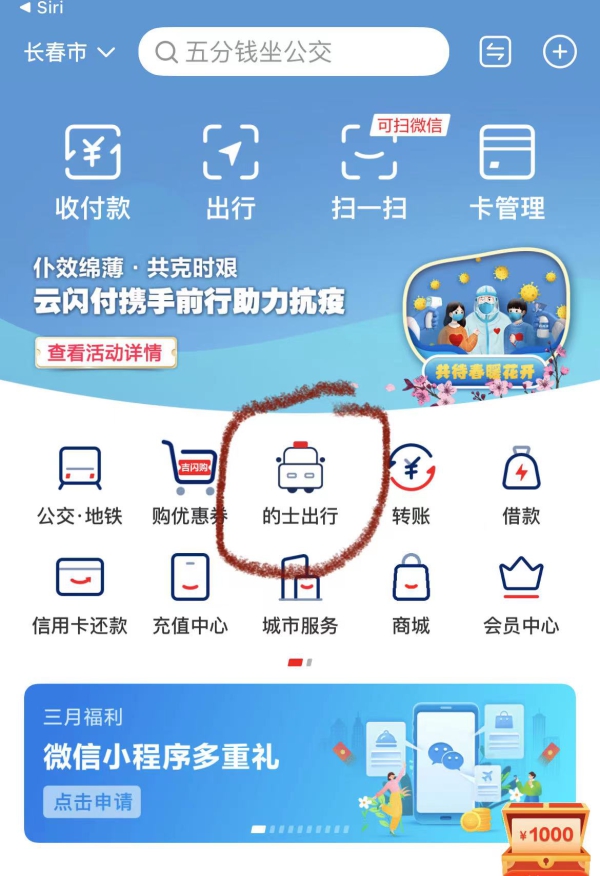Viewport: 600px width, 876px height.
Task: Open 购优惠券 coupons
Action: pyautogui.click(x=190, y=485)
